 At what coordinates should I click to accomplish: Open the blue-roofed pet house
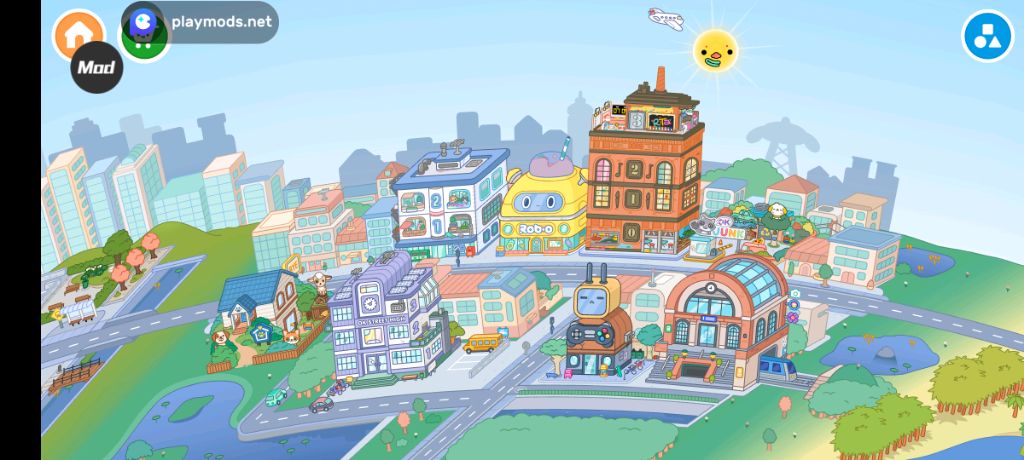(257, 305)
